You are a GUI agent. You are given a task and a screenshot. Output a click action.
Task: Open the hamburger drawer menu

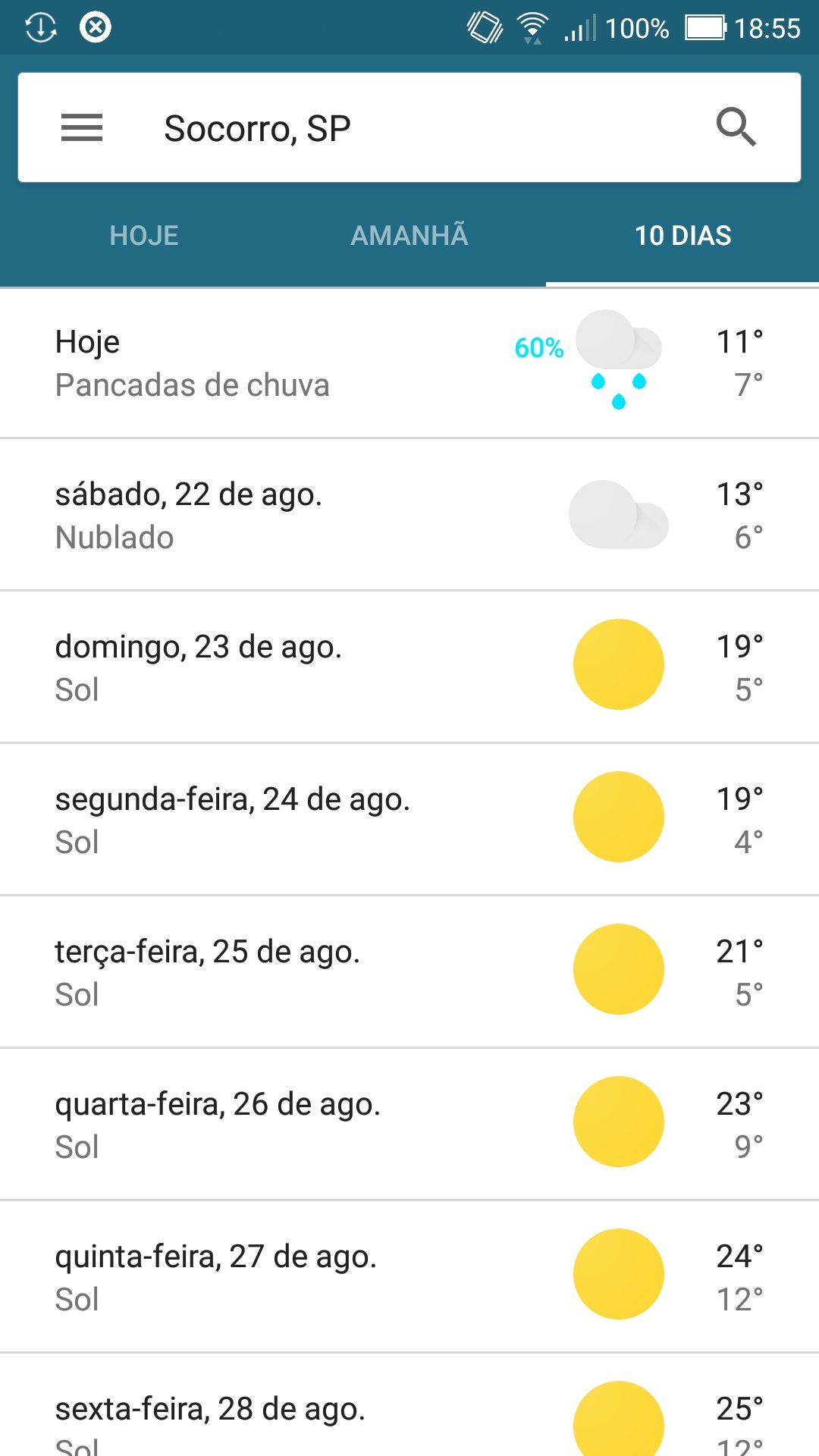[x=82, y=127]
